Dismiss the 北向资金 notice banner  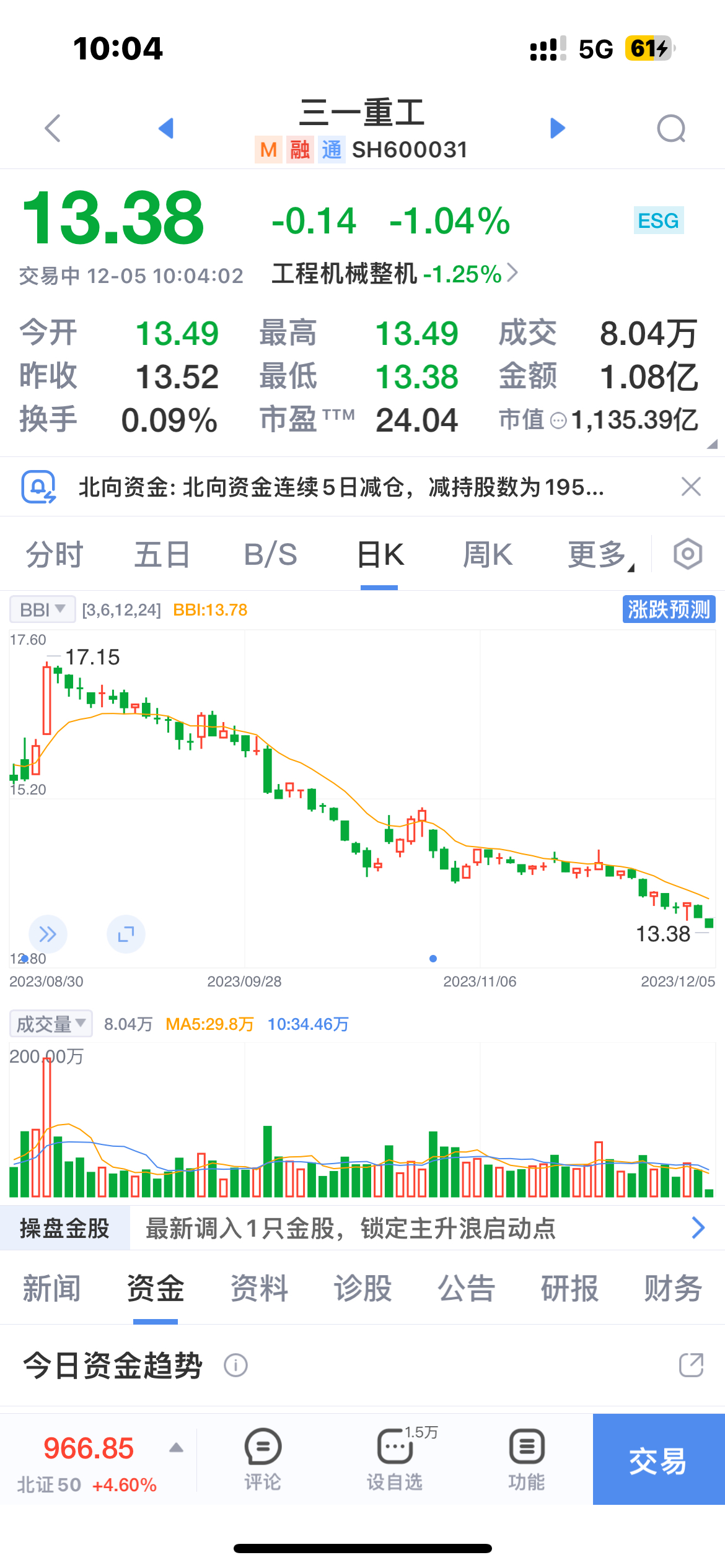(691, 487)
